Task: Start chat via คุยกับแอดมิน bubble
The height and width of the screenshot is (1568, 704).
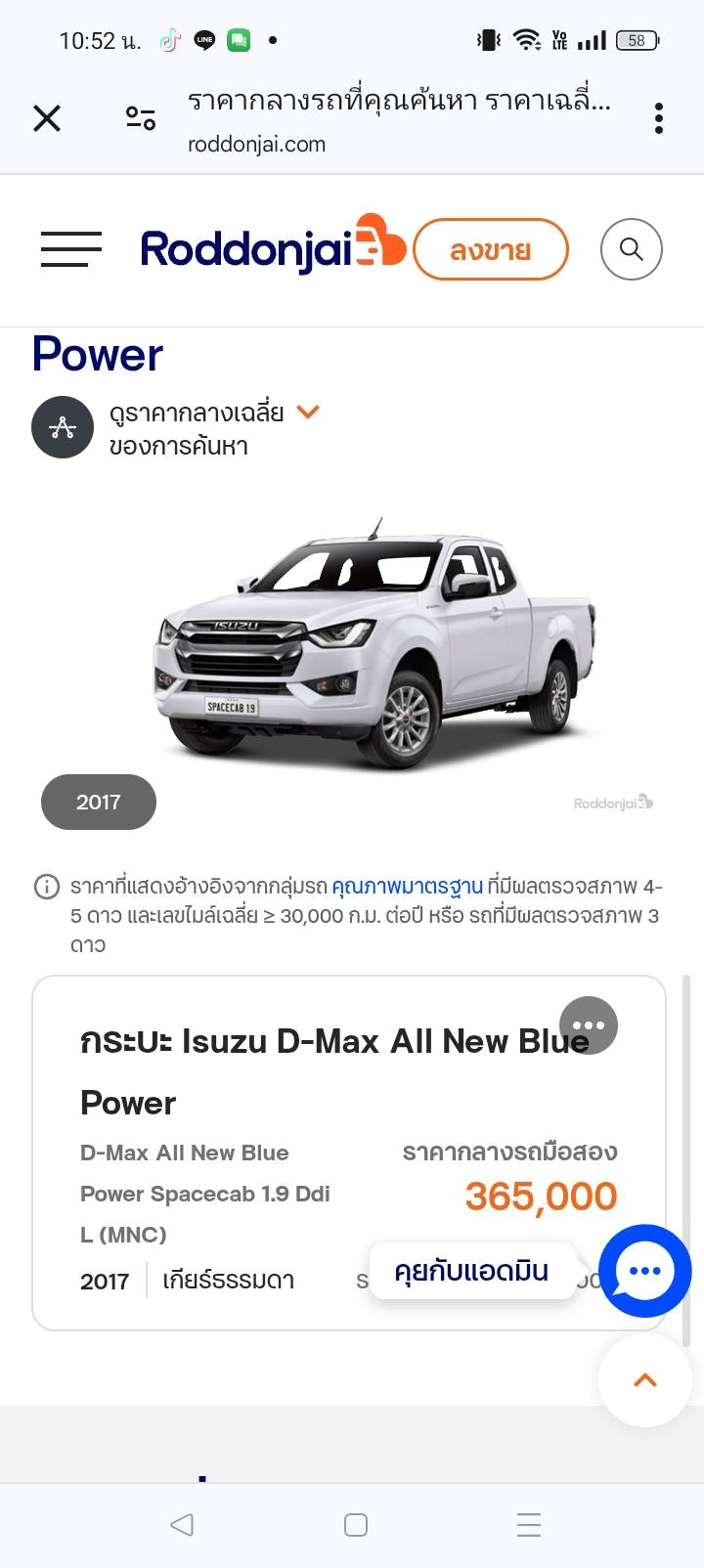Action: [x=473, y=1271]
